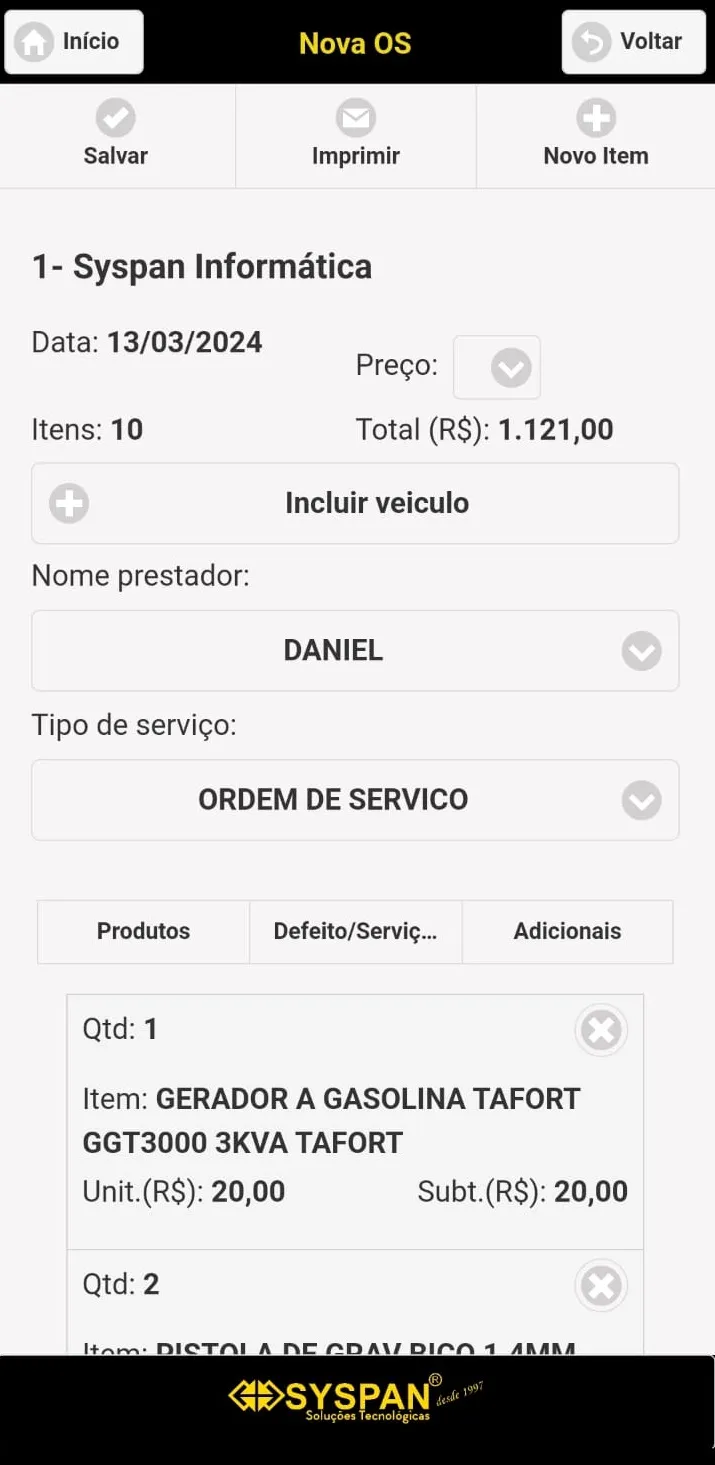Screen dimensions: 715x1465
Task: Open the Adicionais tab
Action: [567, 931]
